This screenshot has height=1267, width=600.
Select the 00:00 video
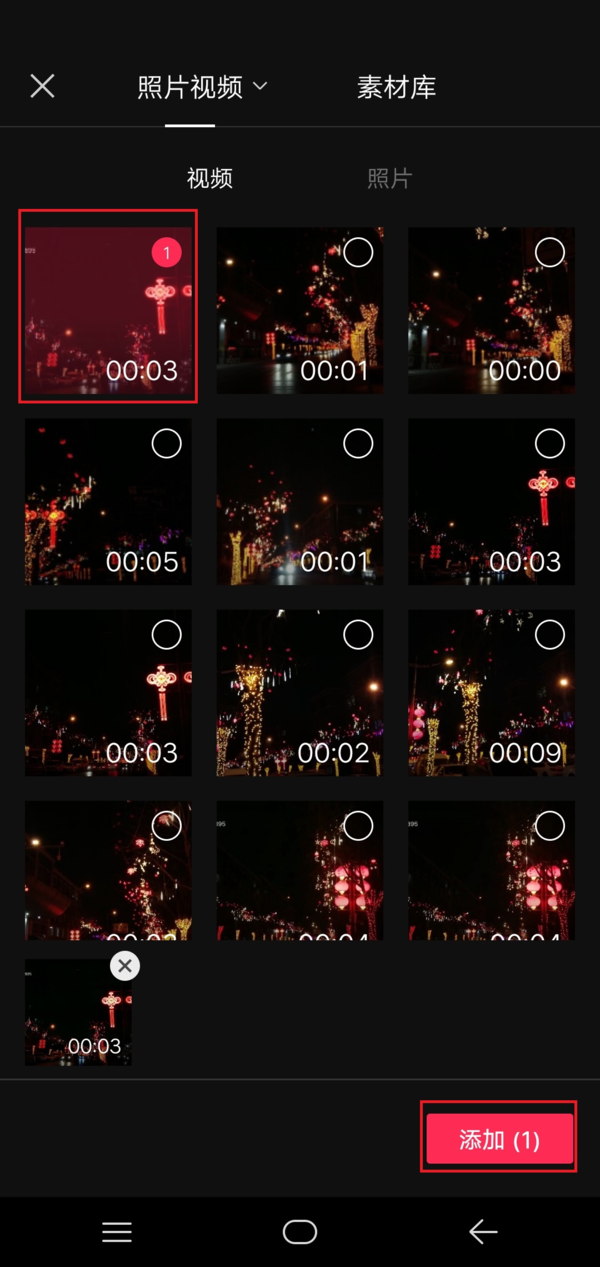pos(549,253)
